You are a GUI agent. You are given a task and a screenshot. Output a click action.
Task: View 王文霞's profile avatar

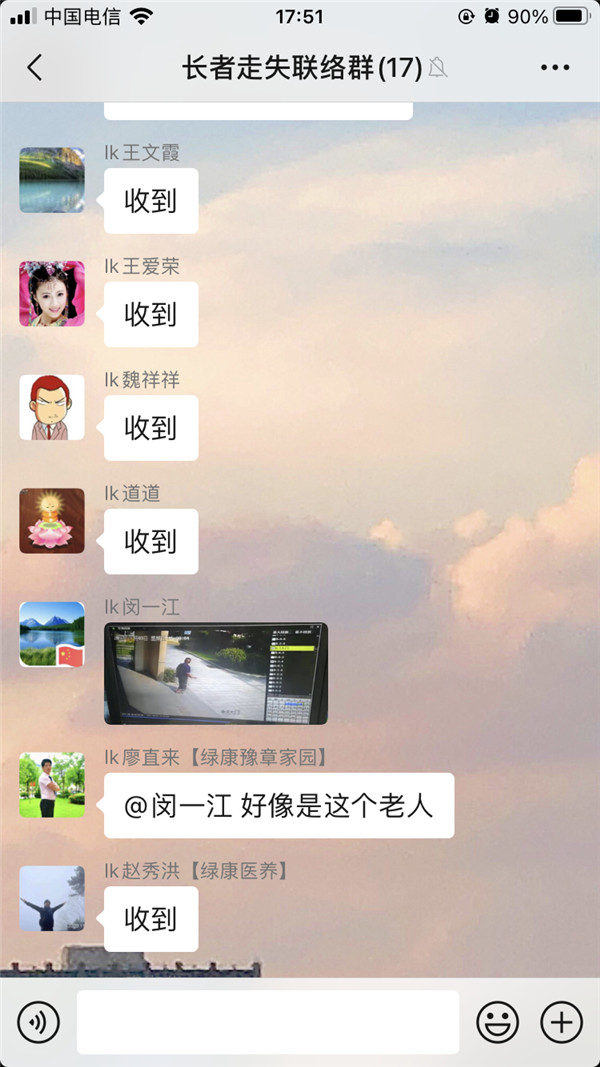point(52,180)
